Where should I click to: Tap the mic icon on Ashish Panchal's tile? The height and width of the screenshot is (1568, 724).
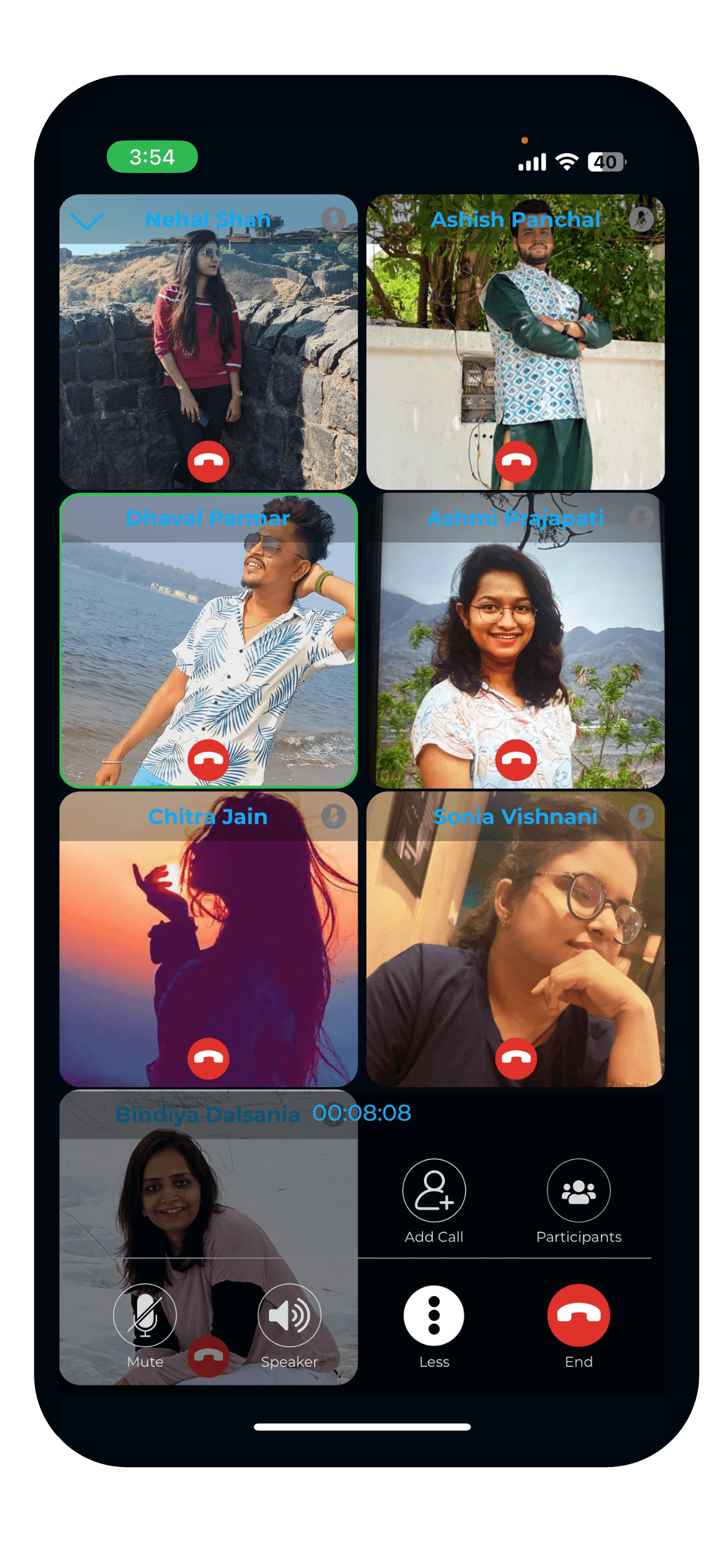pos(641,219)
